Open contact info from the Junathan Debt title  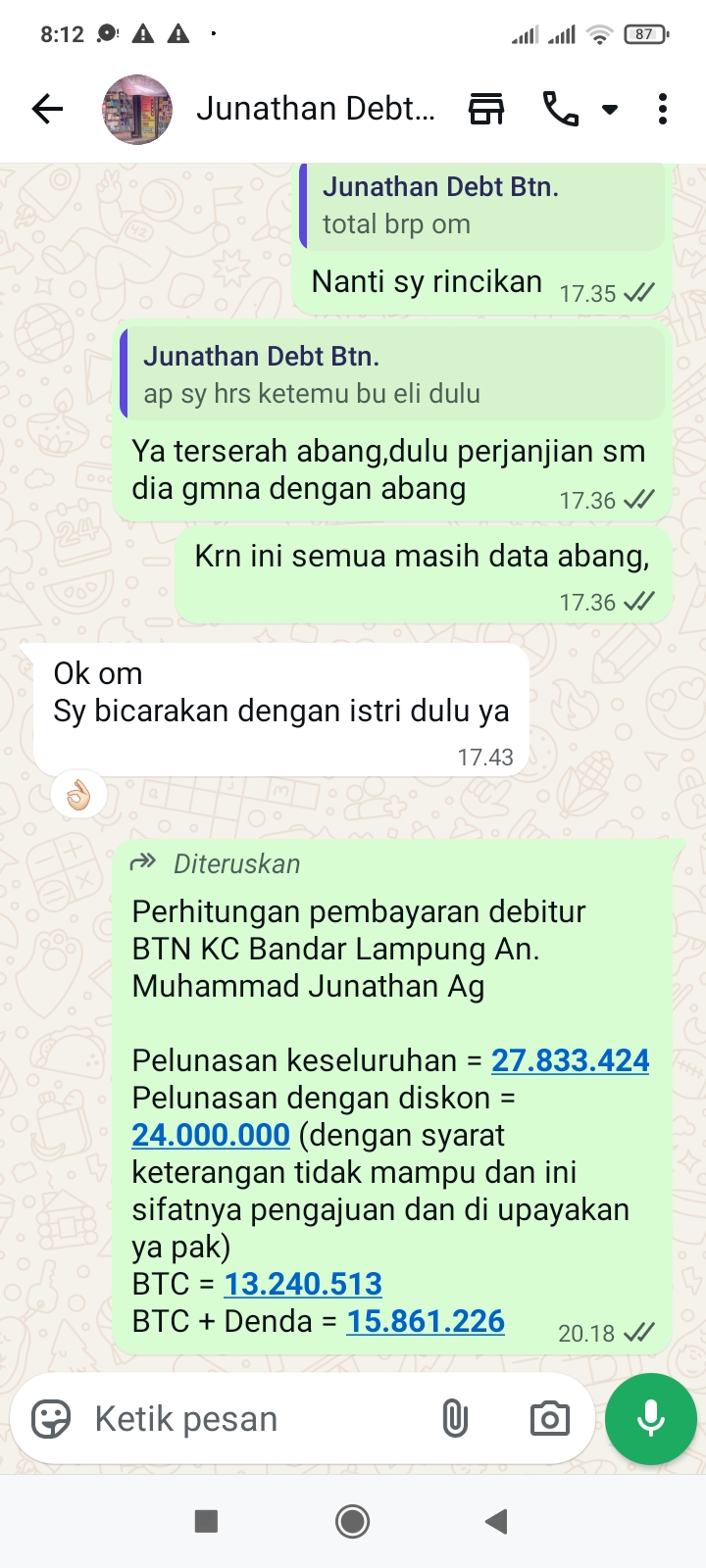pyautogui.click(x=315, y=109)
